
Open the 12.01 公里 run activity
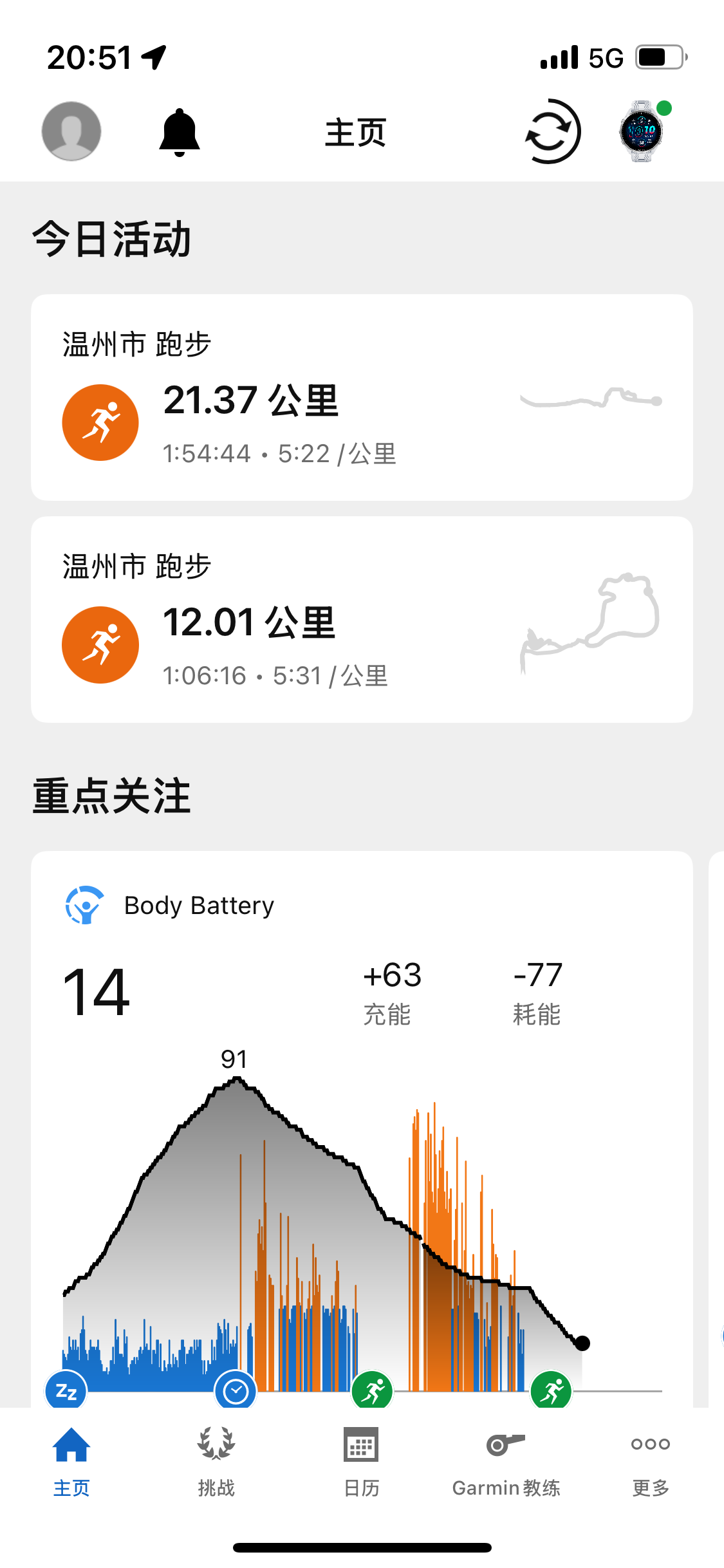pos(362,619)
